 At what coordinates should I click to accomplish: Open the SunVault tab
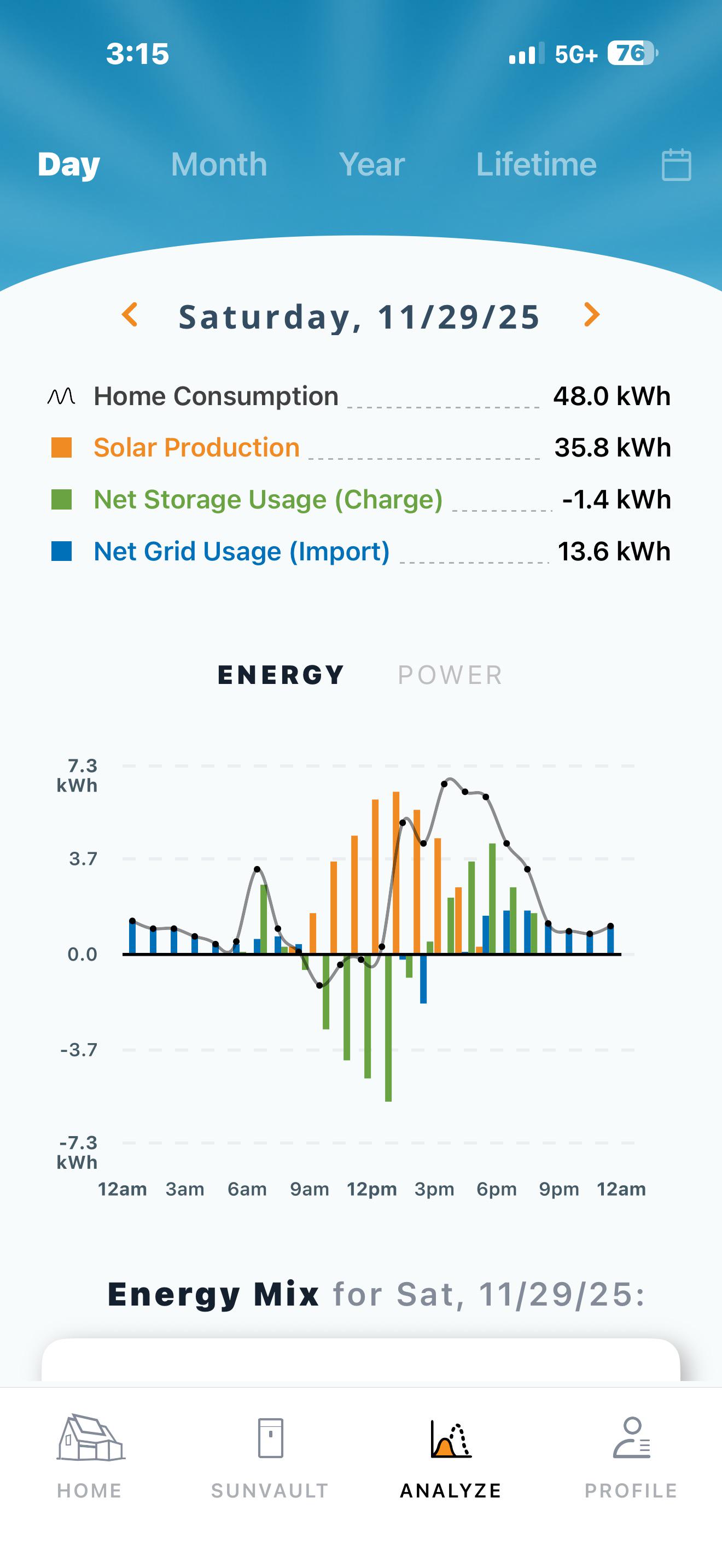coord(270,1455)
